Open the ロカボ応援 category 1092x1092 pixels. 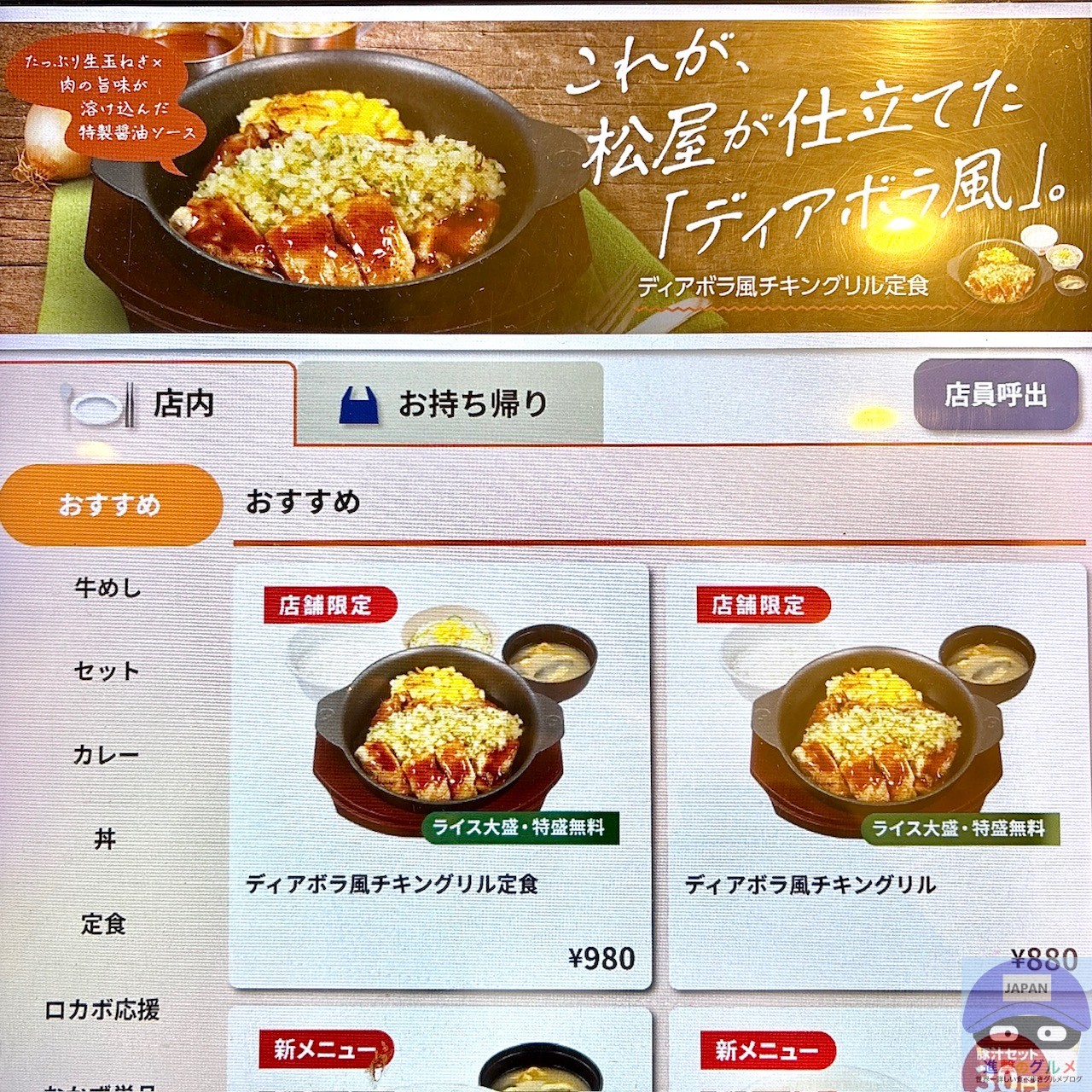coord(102,1010)
